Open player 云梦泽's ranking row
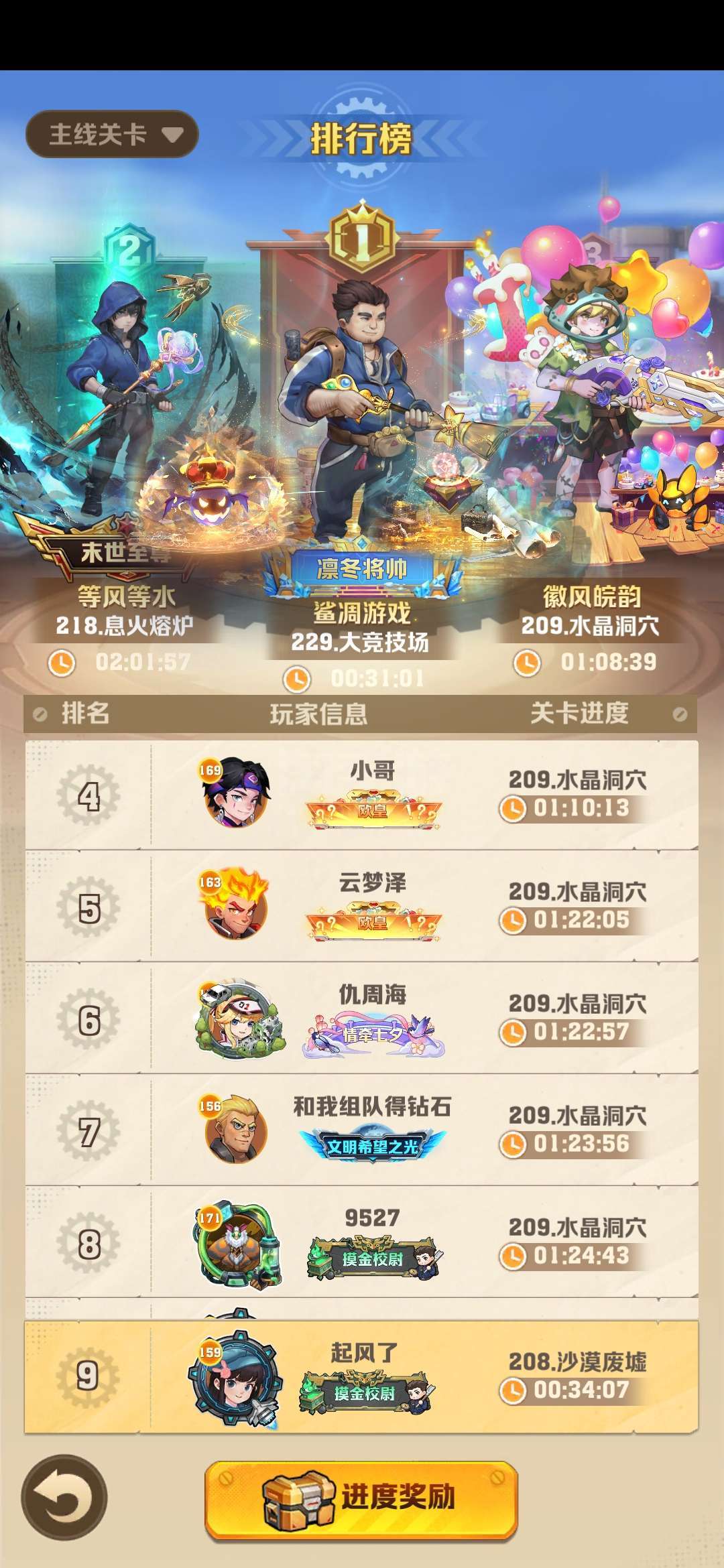 [361, 907]
